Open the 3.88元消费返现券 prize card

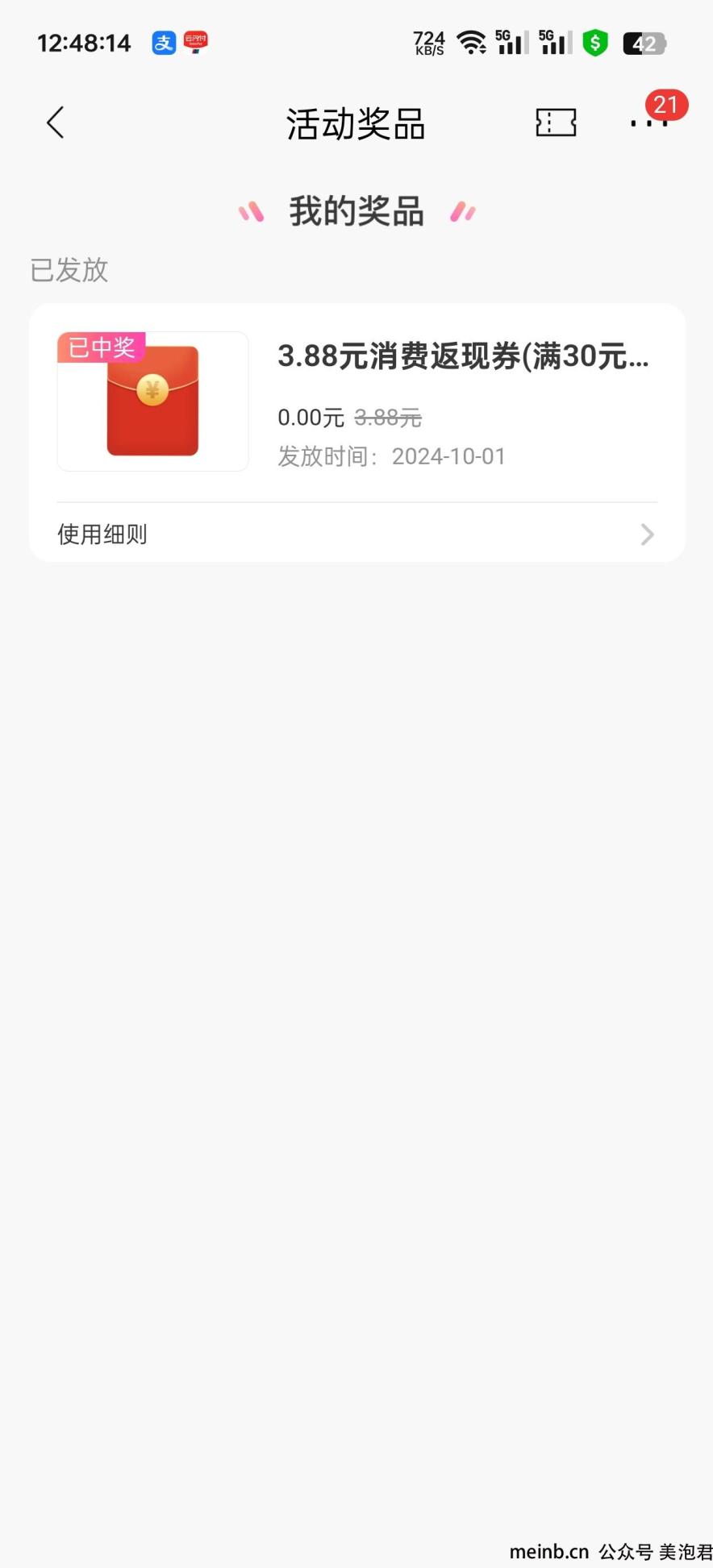coord(357,401)
